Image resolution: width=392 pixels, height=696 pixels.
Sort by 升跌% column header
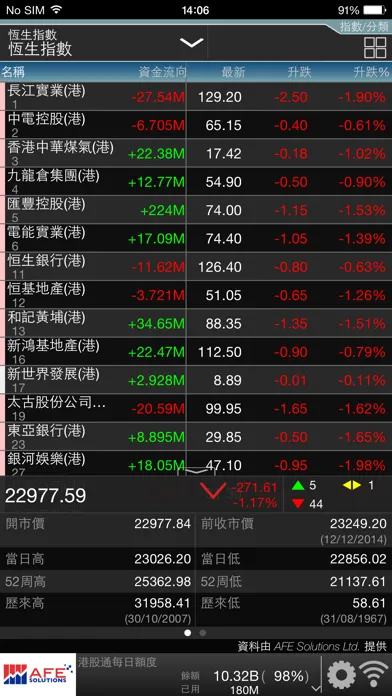point(371,72)
